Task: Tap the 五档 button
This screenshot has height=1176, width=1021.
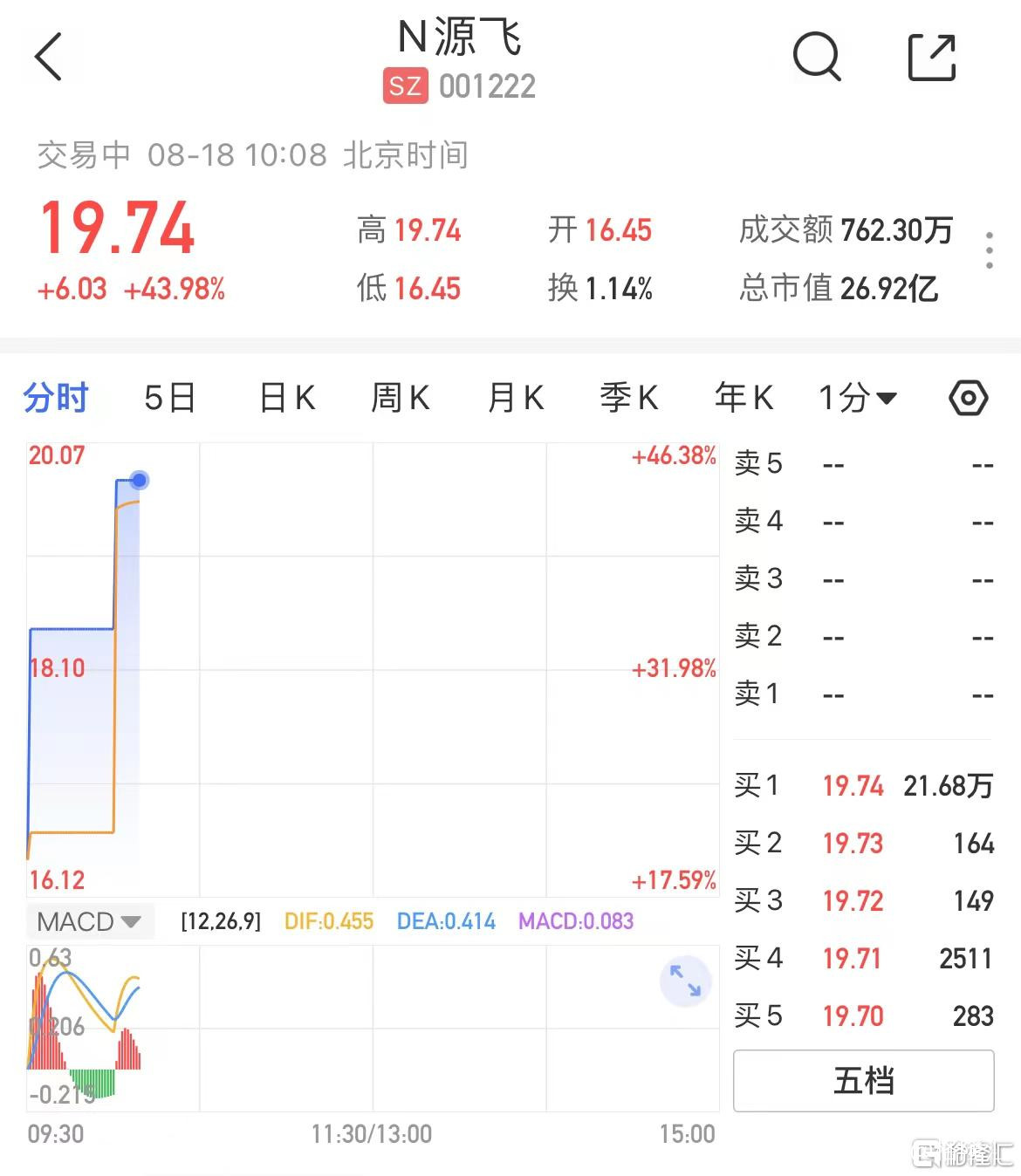Action: click(863, 1081)
